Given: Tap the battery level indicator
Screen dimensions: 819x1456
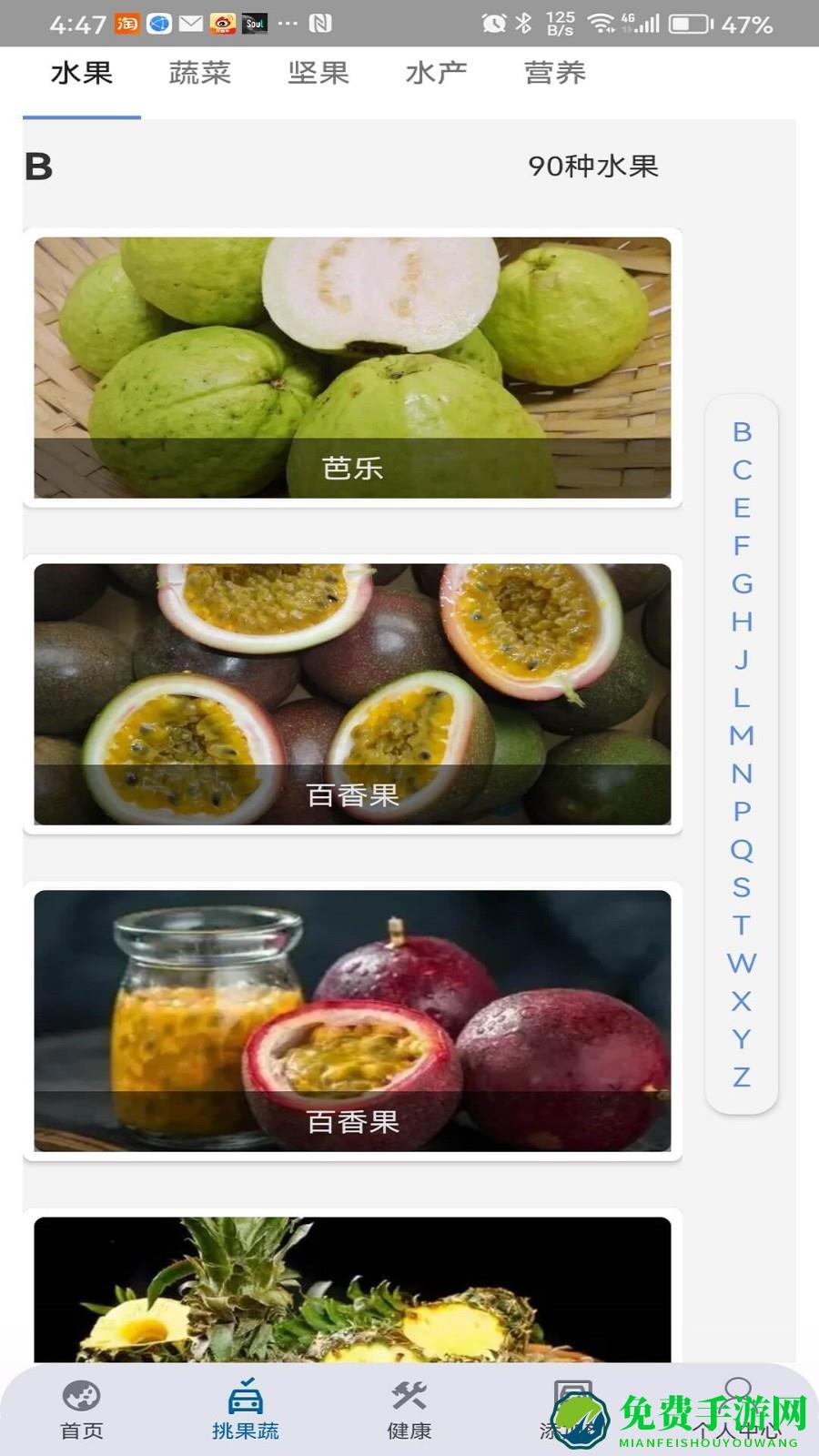Looking at the screenshot, I should [690, 23].
